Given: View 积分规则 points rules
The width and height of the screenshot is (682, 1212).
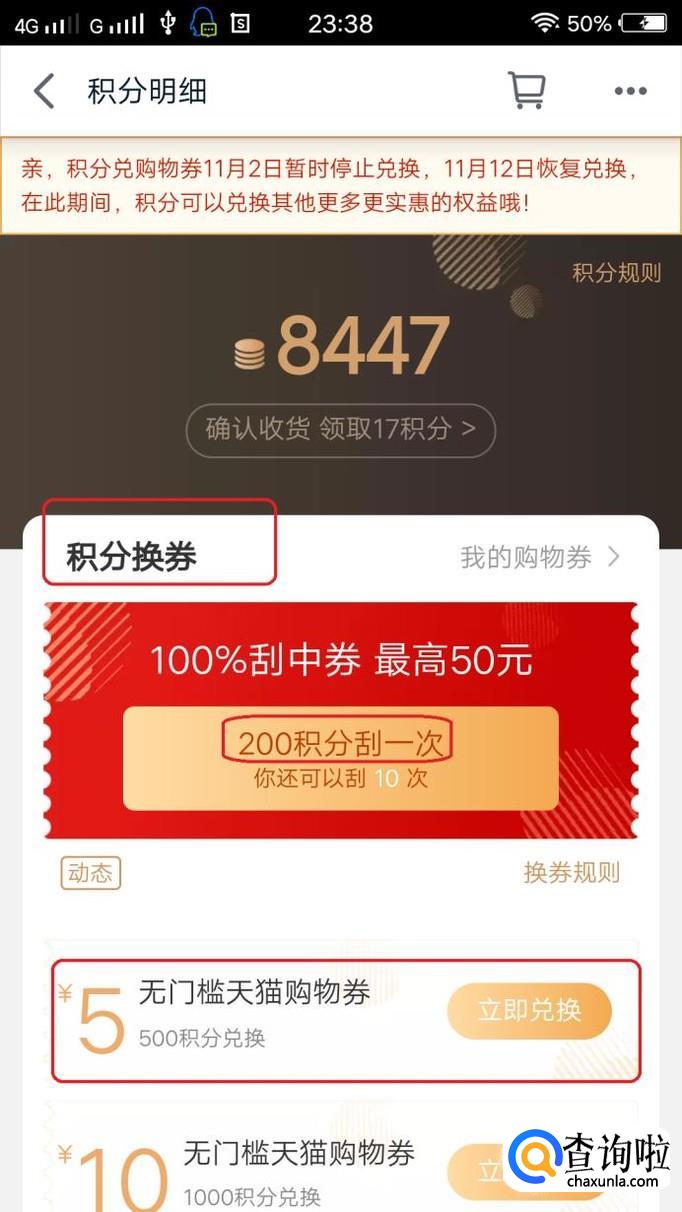Looking at the screenshot, I should (x=616, y=273).
